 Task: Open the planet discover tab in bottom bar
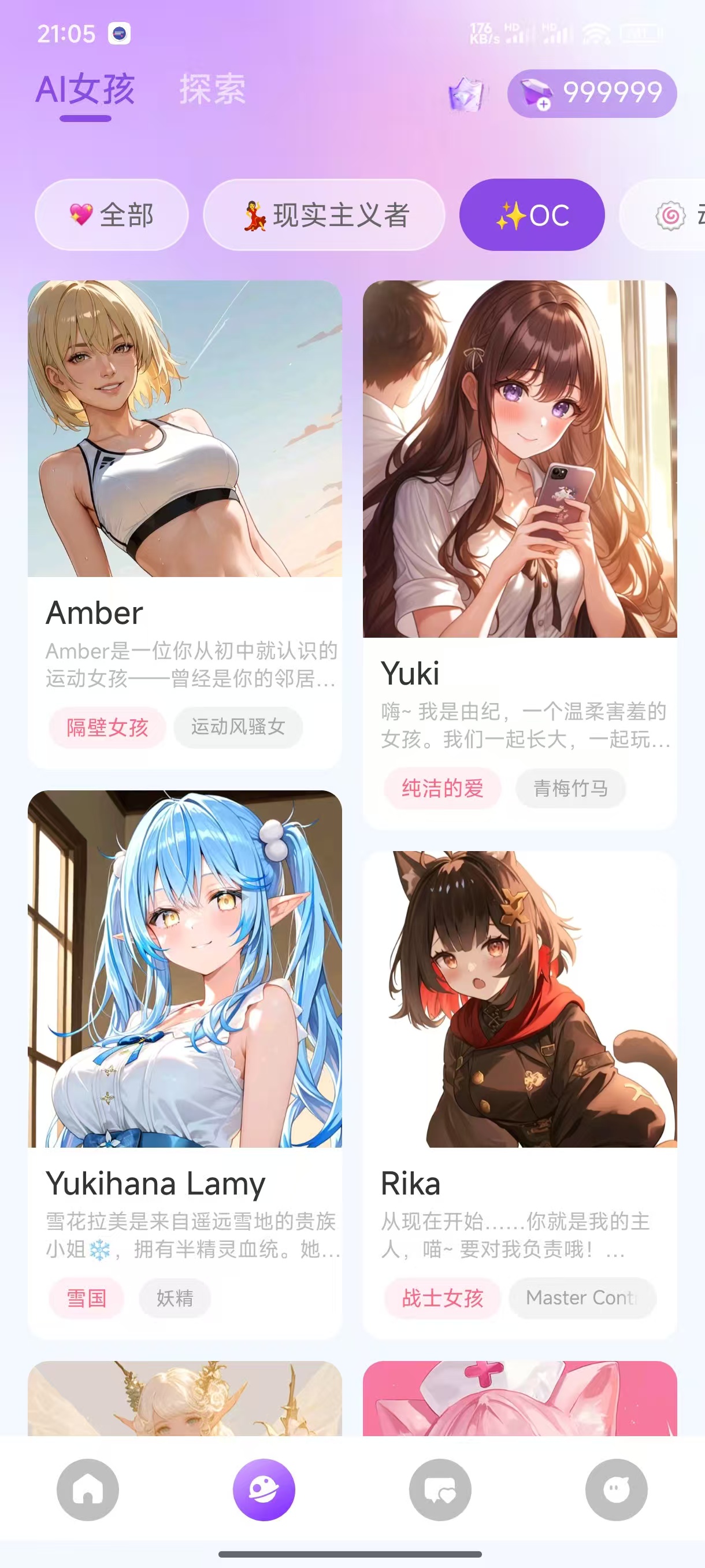point(264,1489)
